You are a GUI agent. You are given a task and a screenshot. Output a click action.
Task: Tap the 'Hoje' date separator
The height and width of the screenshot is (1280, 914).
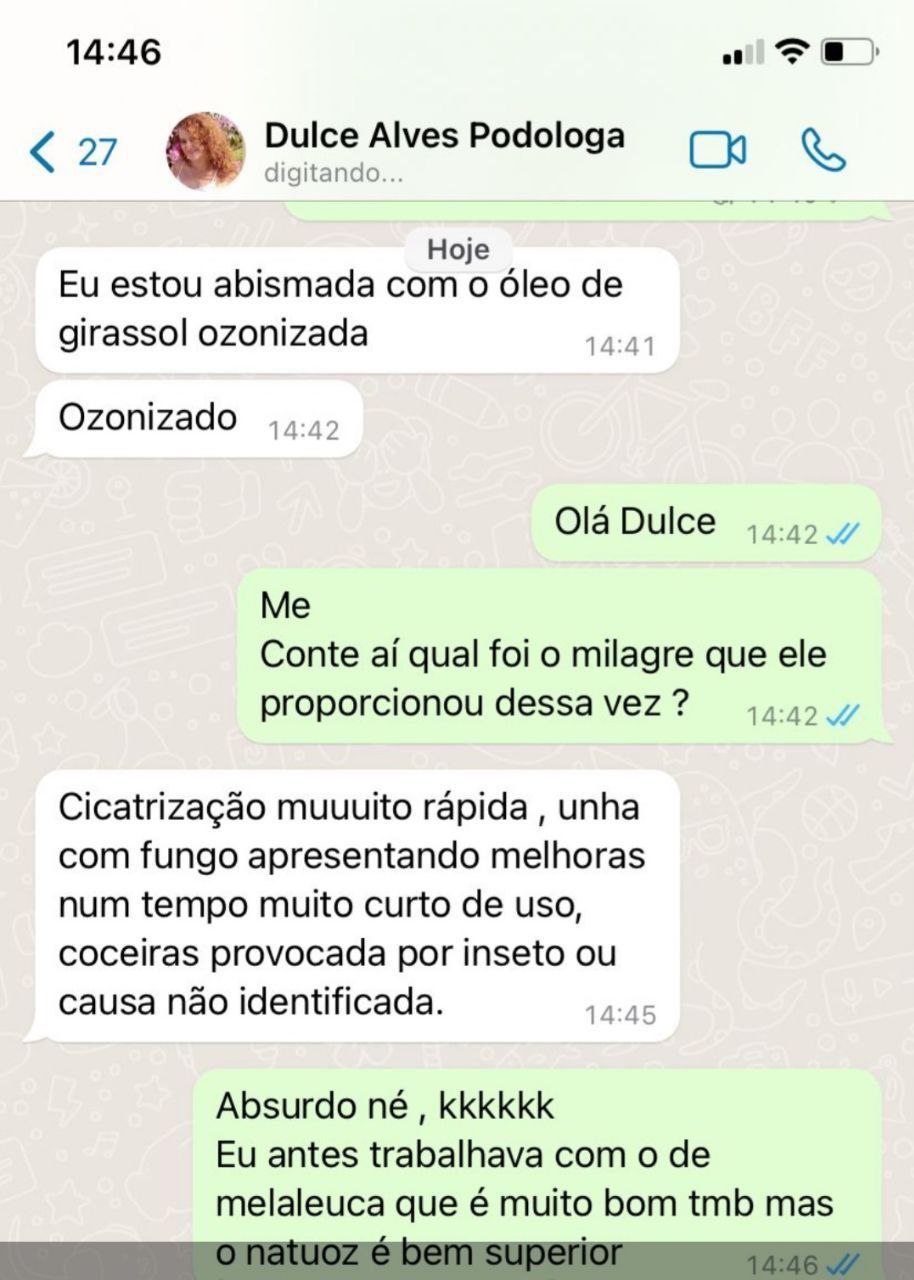(457, 250)
